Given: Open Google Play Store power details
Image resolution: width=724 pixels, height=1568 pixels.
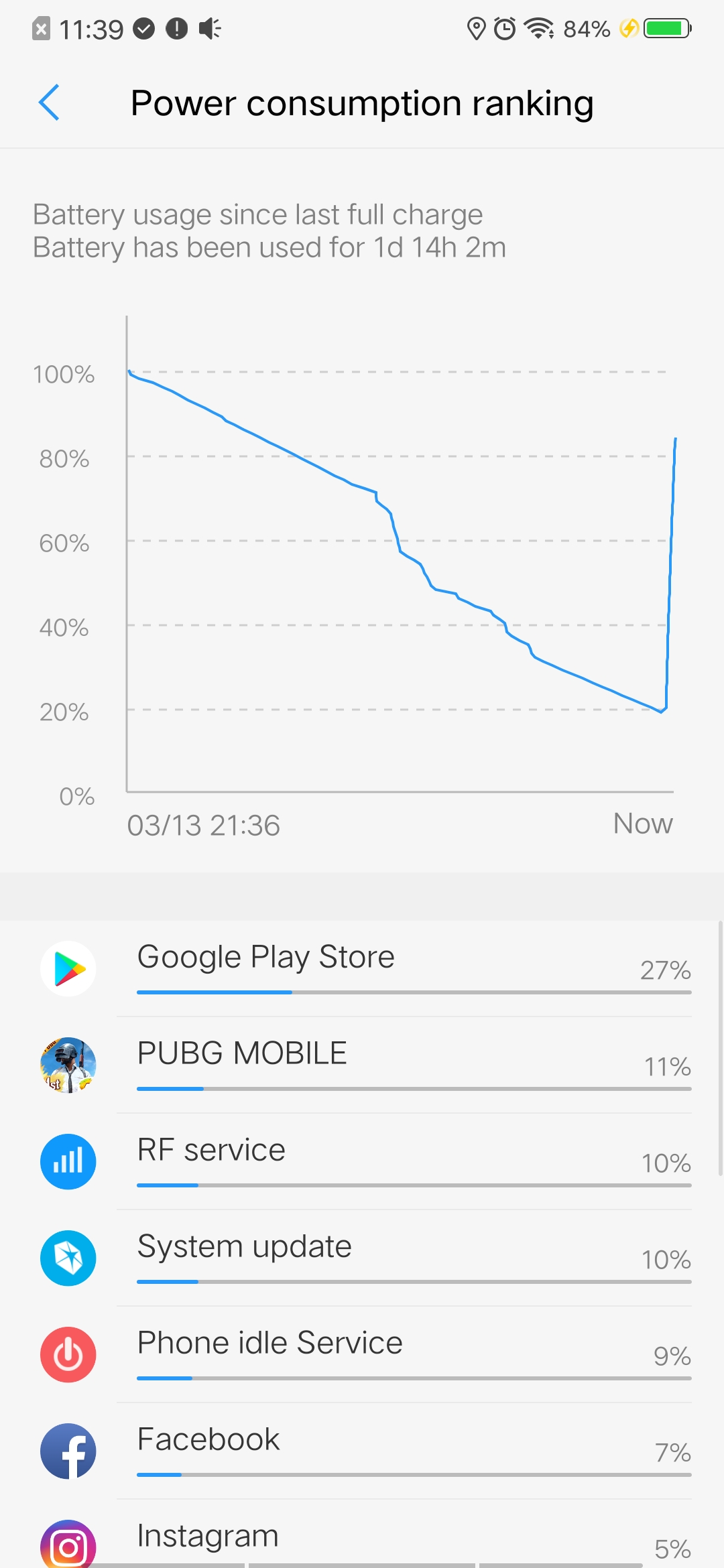Looking at the screenshot, I should click(362, 968).
